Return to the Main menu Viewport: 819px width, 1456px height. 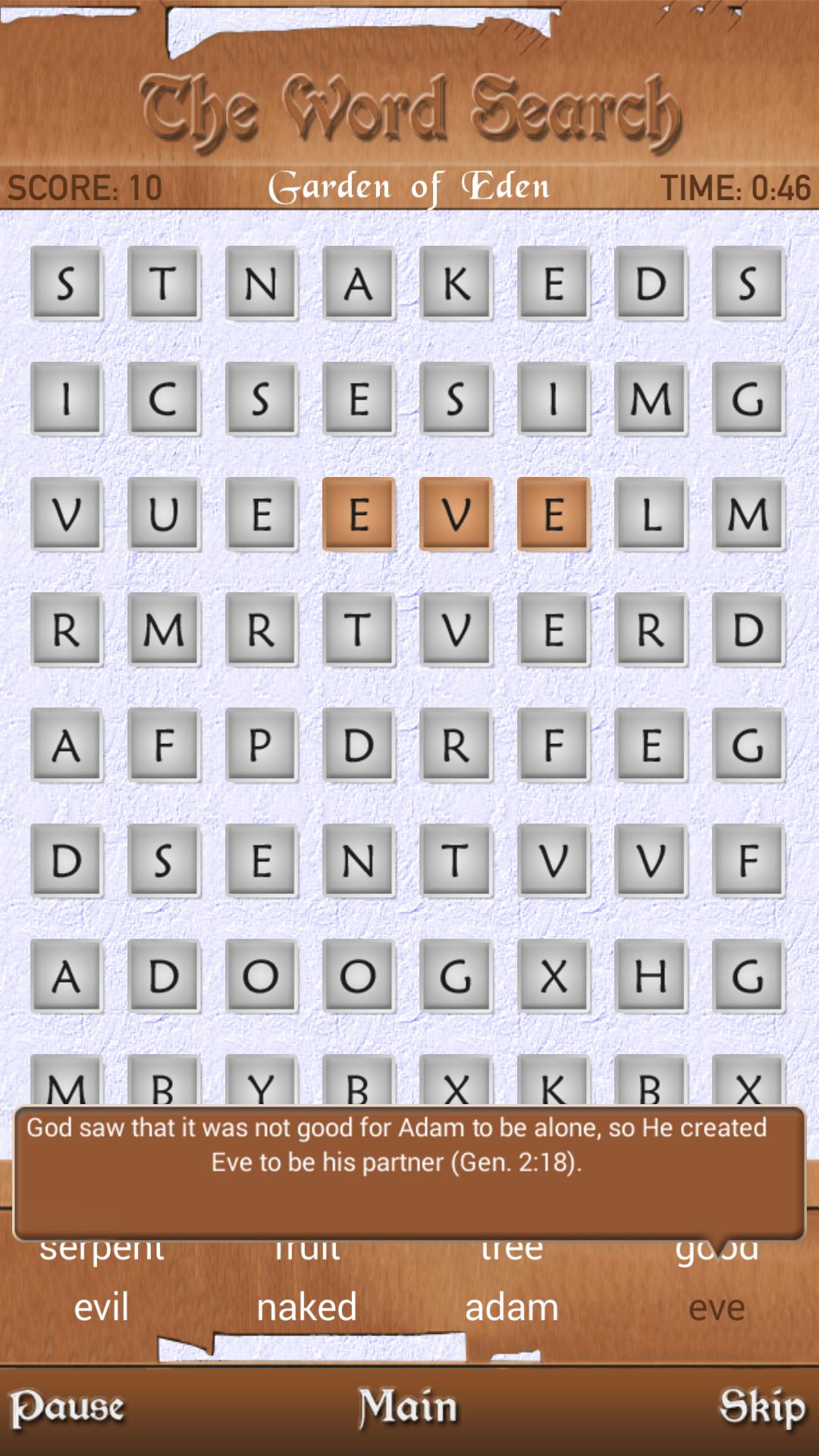point(408,1408)
